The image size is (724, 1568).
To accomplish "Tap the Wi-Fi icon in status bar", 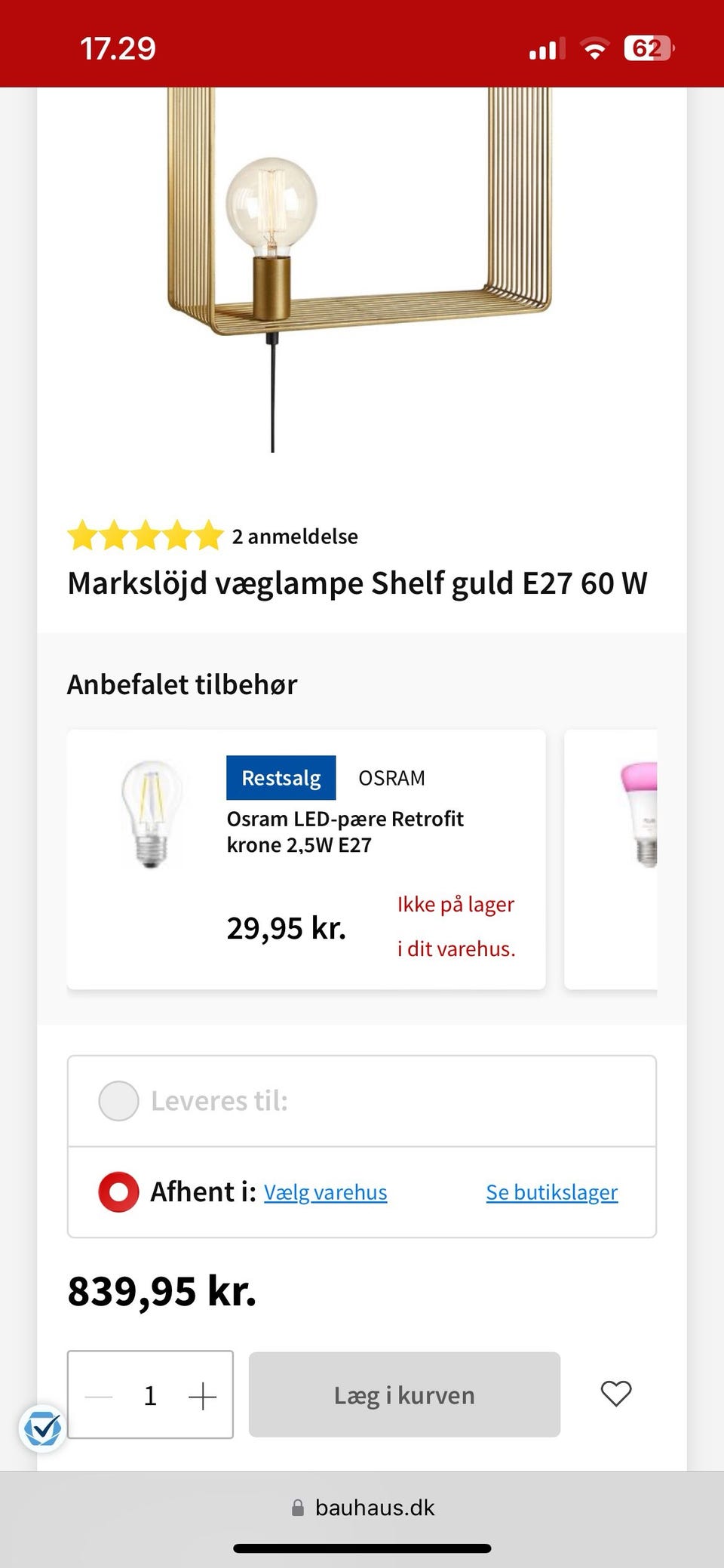I will pos(594,48).
